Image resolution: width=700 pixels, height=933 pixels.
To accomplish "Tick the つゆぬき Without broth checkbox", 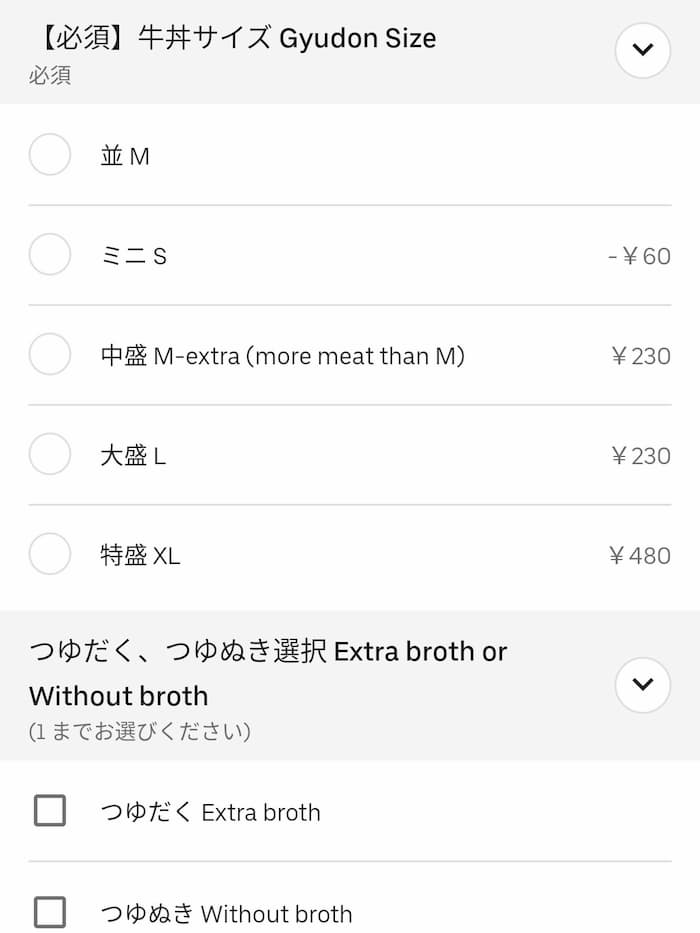I will tap(50, 912).
